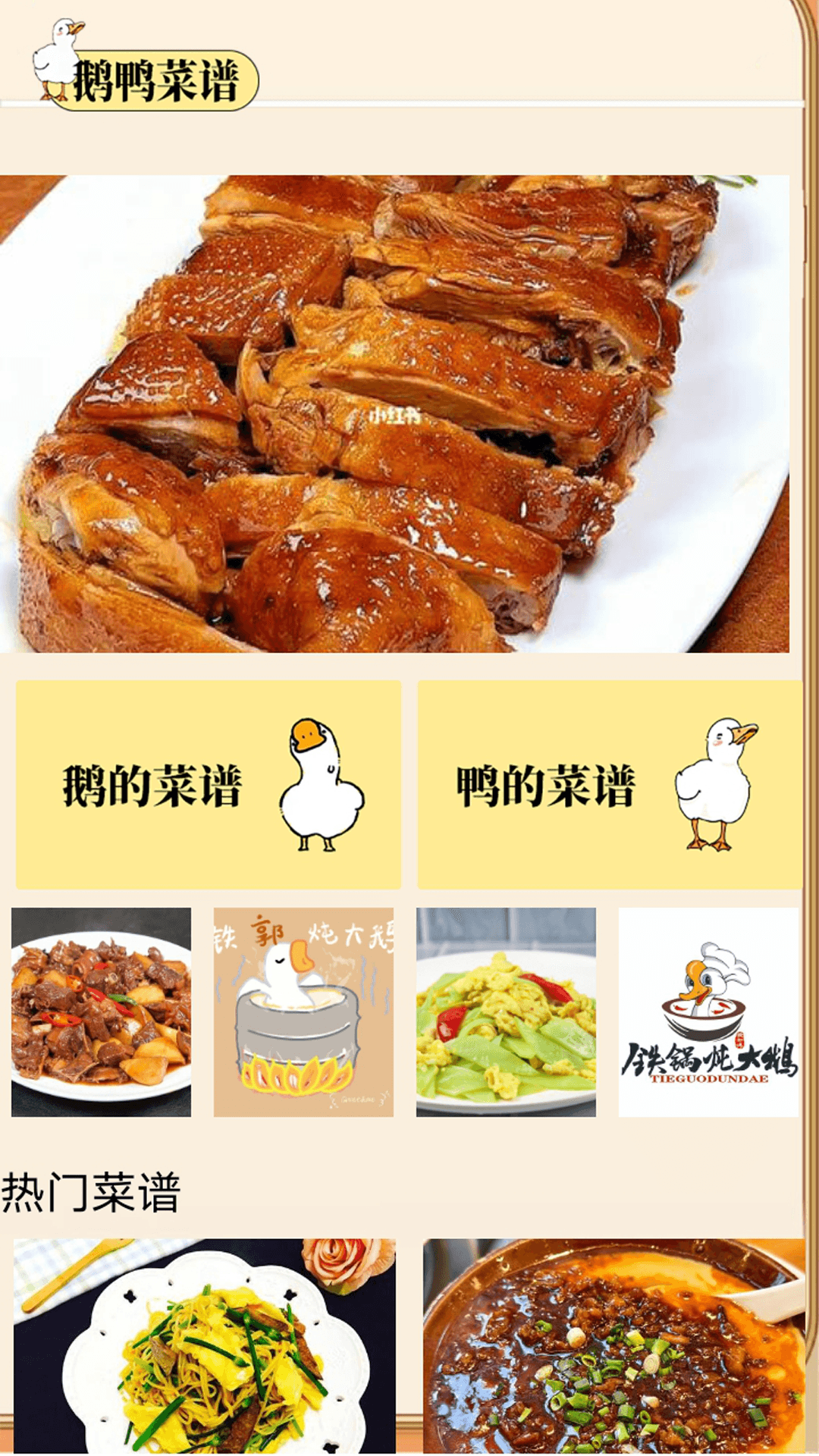Open the 鸭的菜谱 duck recipes card
819x1456 pixels.
coord(610,784)
